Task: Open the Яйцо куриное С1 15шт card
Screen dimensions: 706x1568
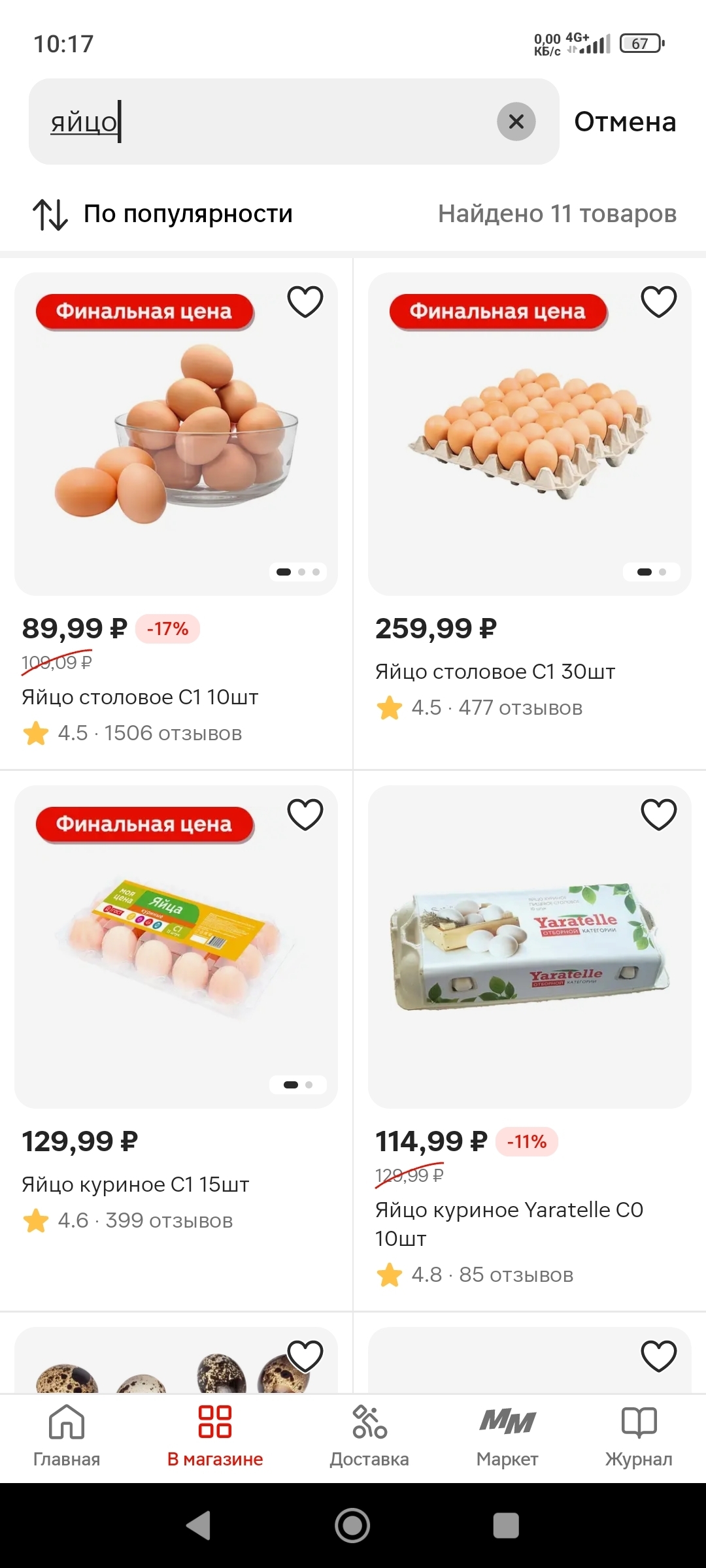Action: [x=176, y=947]
